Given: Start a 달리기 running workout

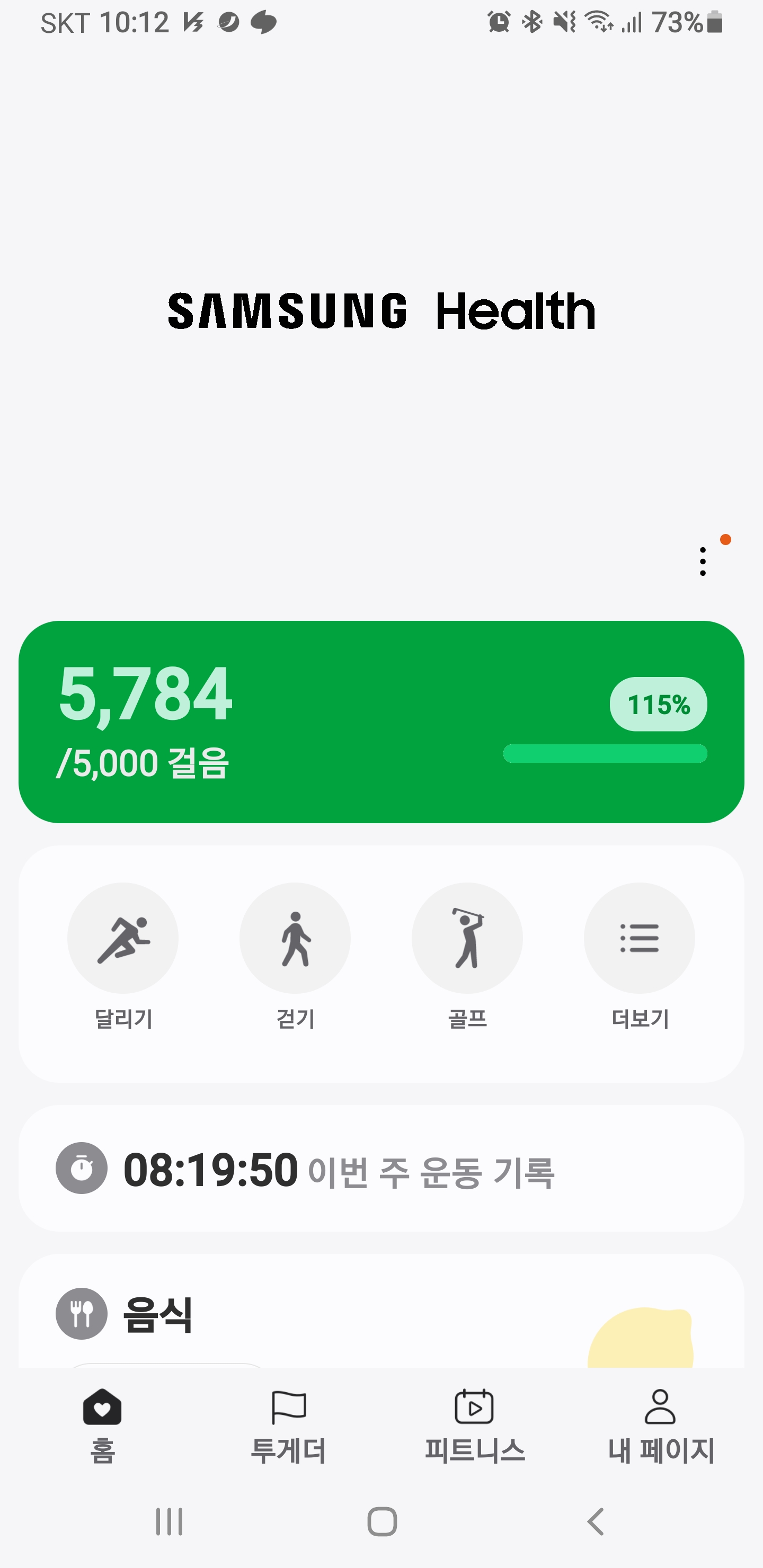Looking at the screenshot, I should click(x=123, y=938).
